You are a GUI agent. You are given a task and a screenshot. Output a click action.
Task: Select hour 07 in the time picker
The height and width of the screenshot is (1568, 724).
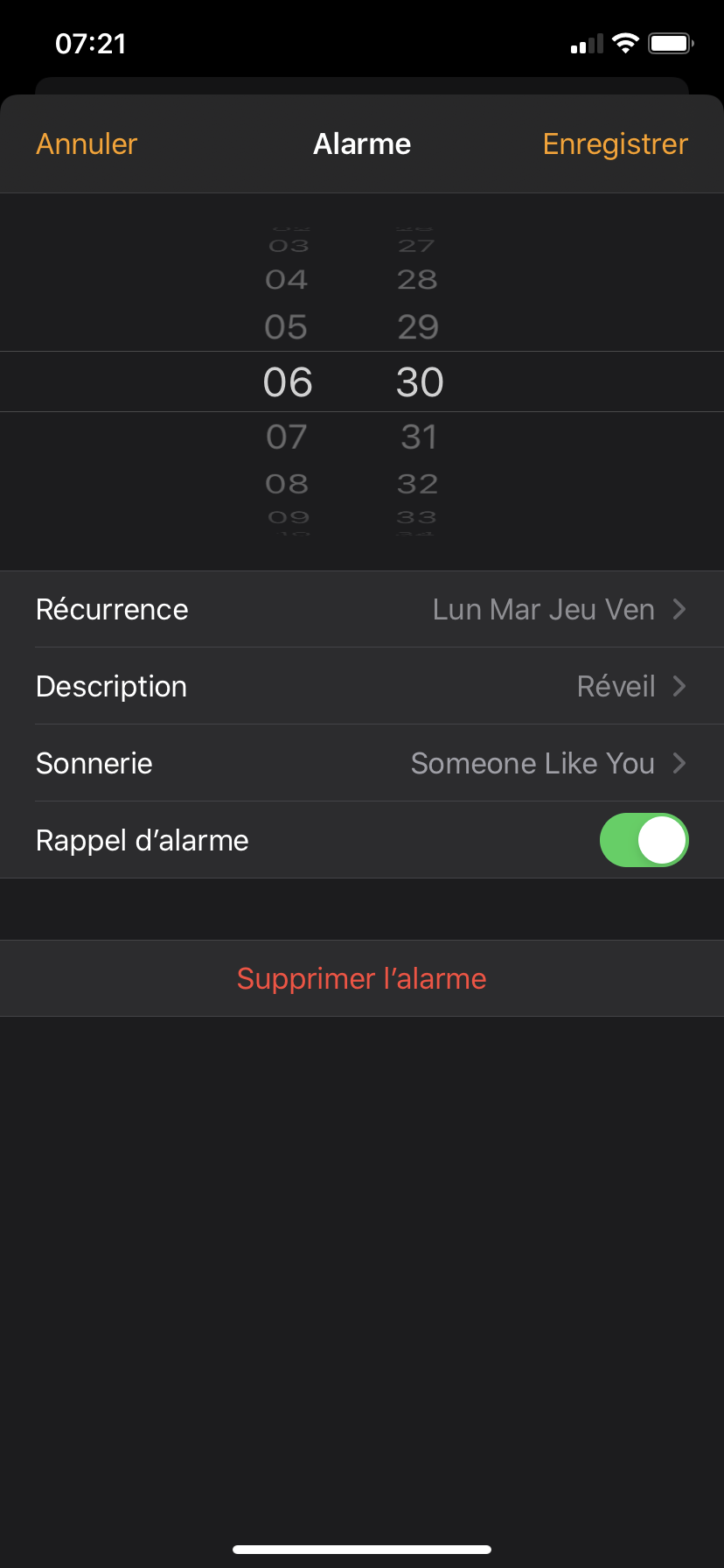tap(287, 437)
